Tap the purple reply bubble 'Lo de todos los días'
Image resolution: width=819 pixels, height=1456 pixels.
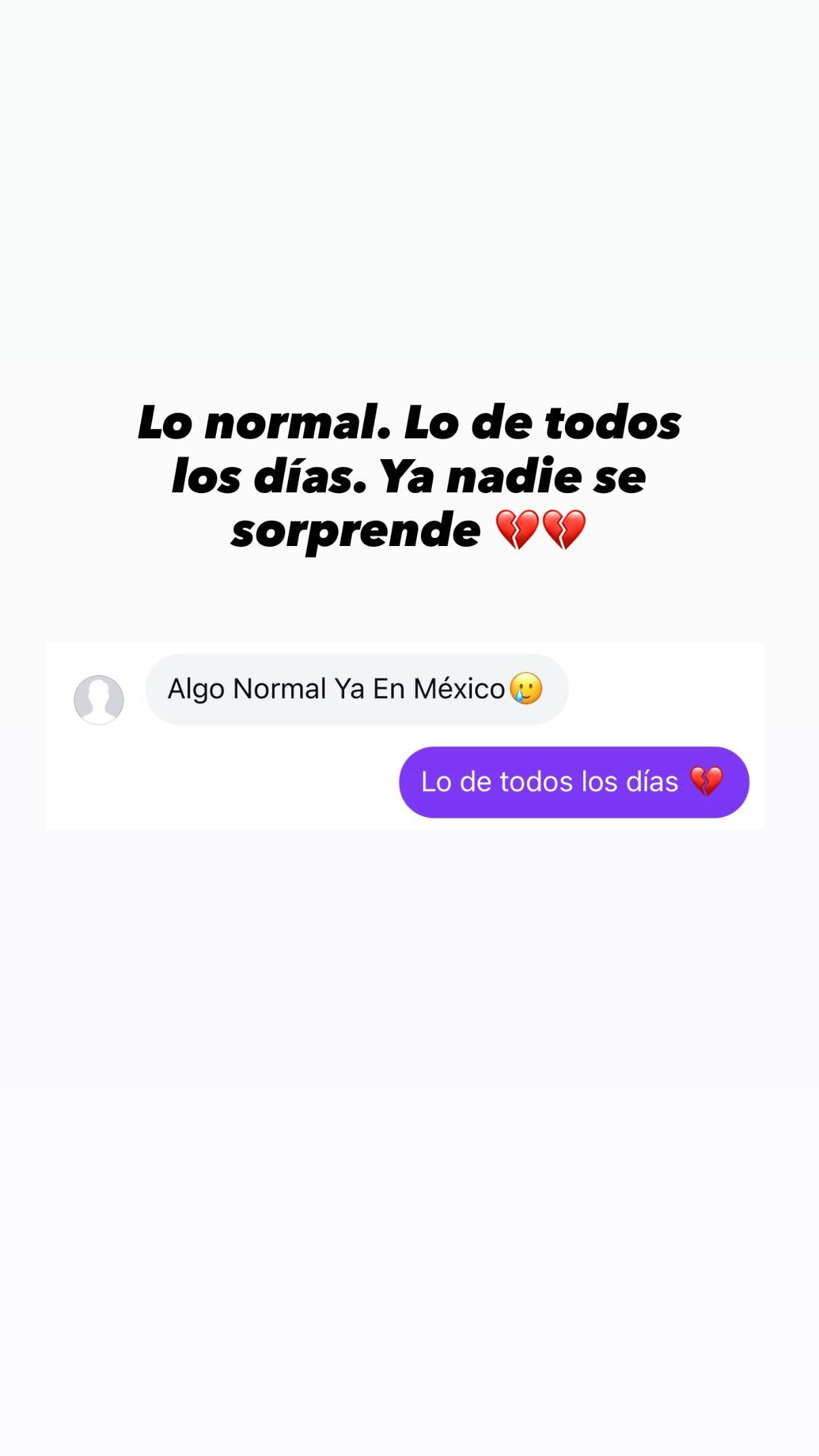click(574, 782)
